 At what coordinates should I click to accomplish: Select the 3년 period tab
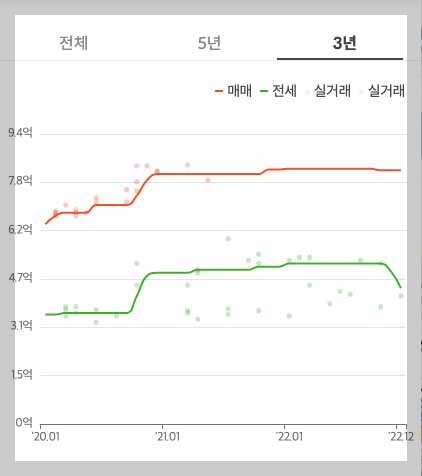coord(344,43)
